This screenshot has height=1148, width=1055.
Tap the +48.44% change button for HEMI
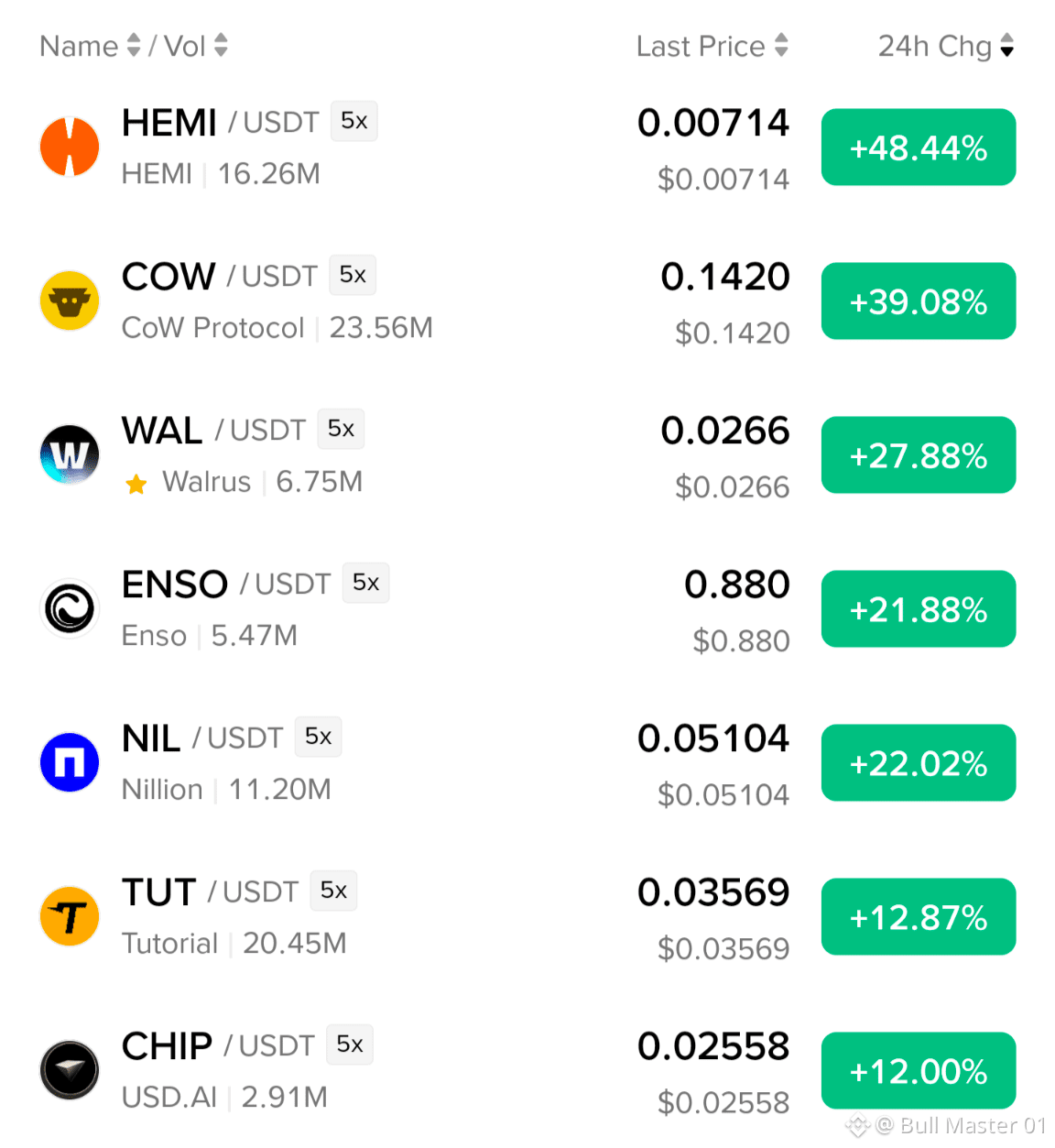pos(919,148)
